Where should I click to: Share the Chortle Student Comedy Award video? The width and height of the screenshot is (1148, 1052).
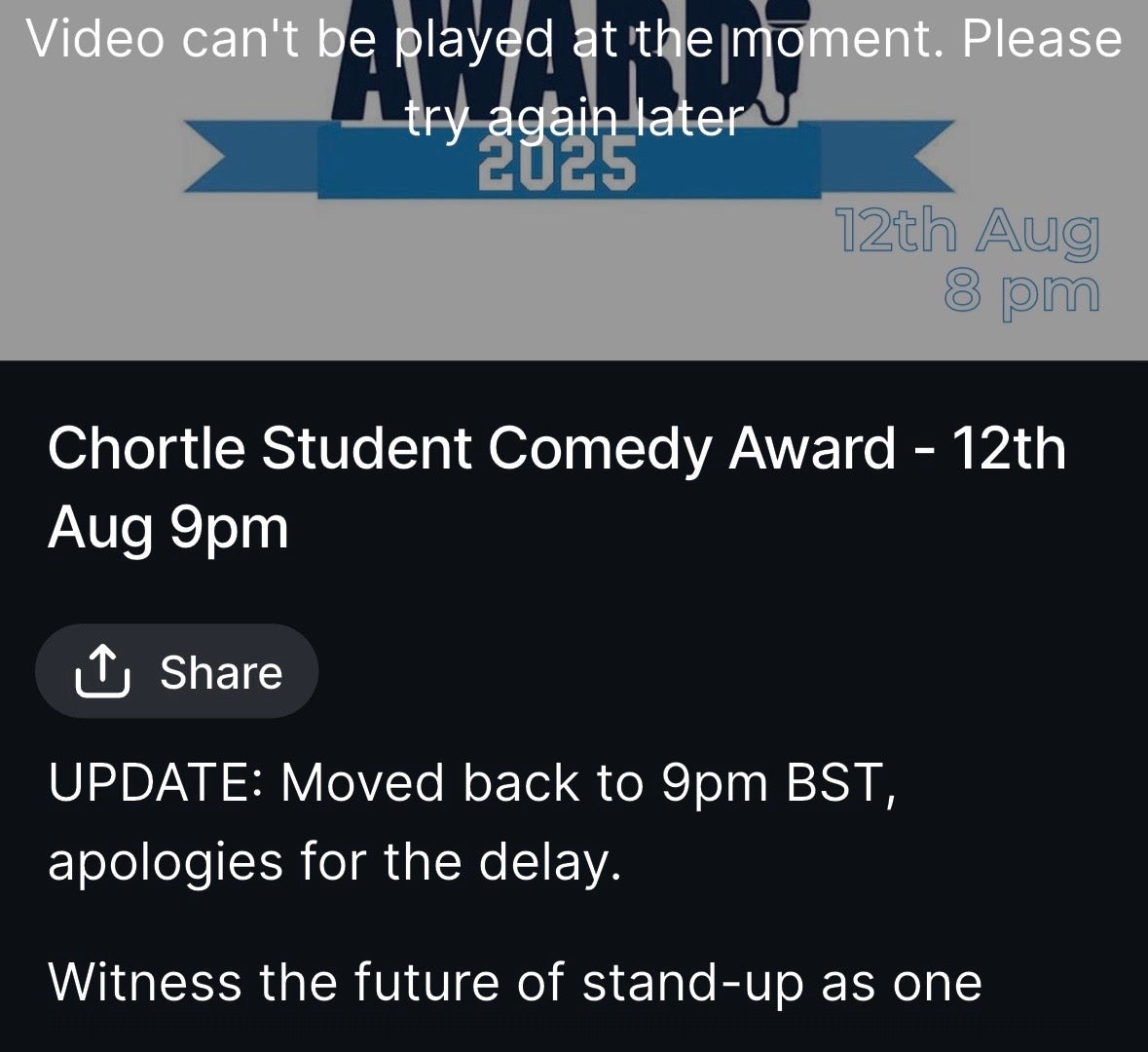click(177, 672)
